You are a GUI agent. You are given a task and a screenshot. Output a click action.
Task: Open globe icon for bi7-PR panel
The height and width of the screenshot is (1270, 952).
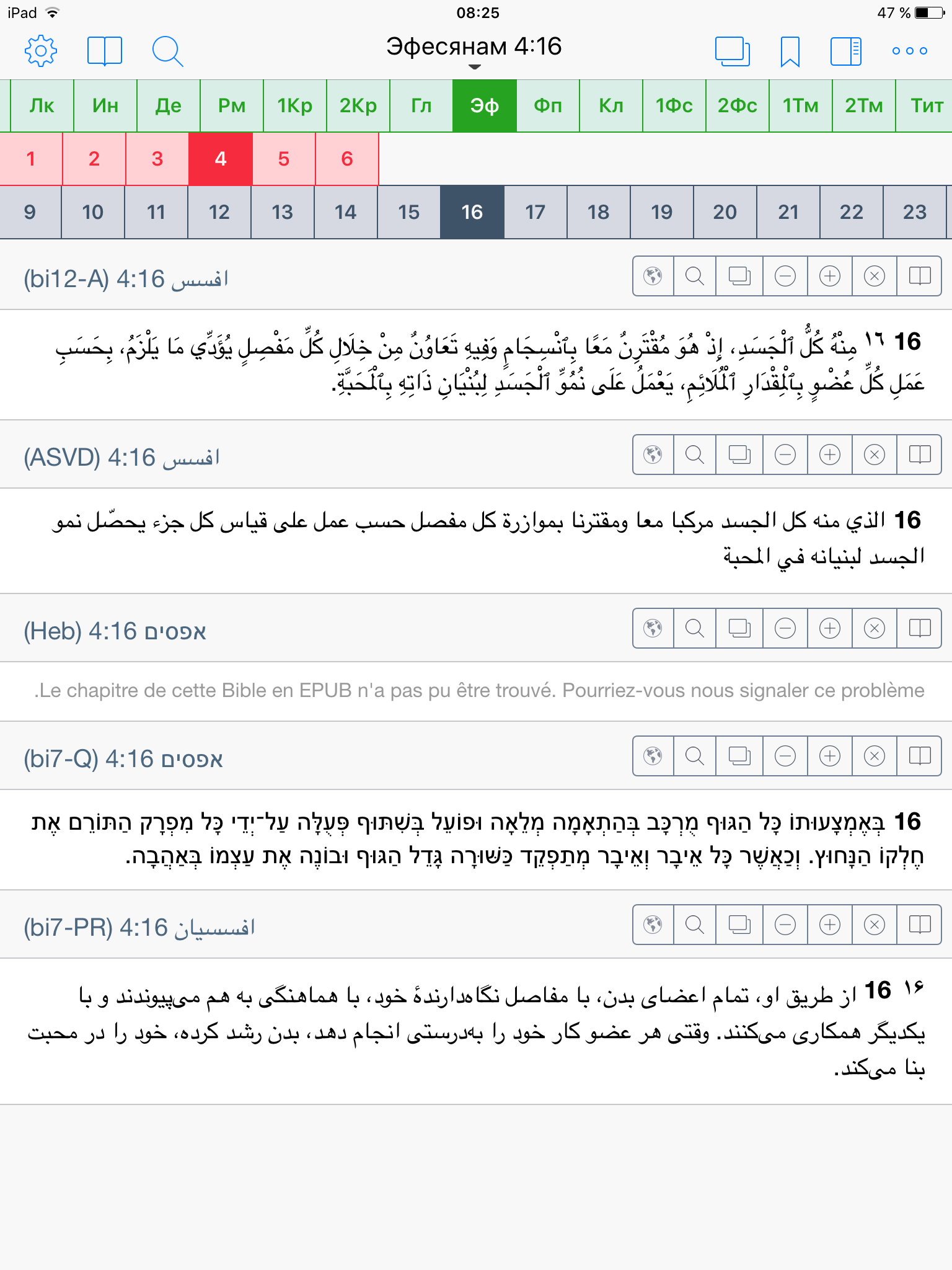(653, 925)
